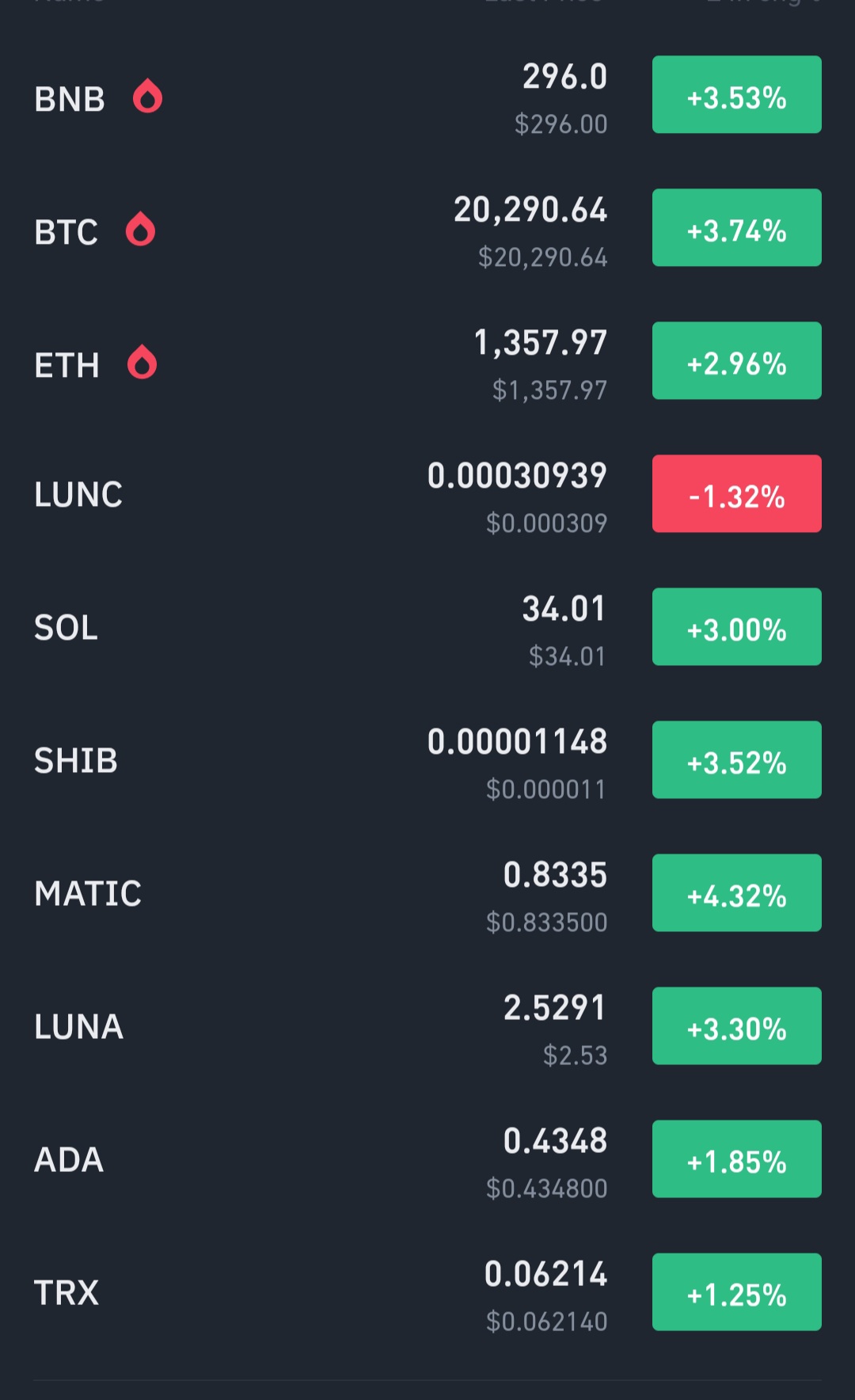The image size is (855, 1400).
Task: Tap LUNC's -1.32% change badge
Action: [736, 494]
